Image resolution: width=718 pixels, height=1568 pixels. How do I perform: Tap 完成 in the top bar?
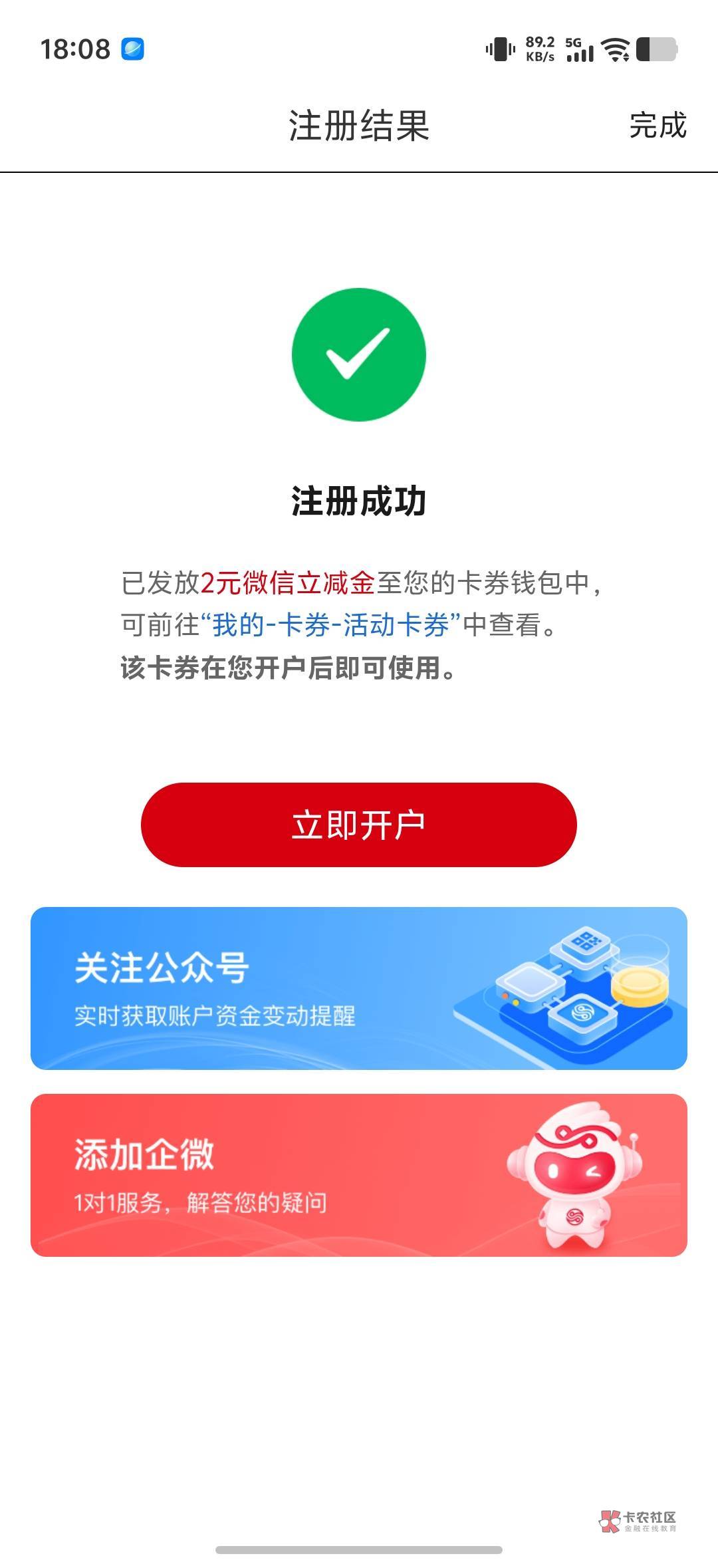point(658,125)
